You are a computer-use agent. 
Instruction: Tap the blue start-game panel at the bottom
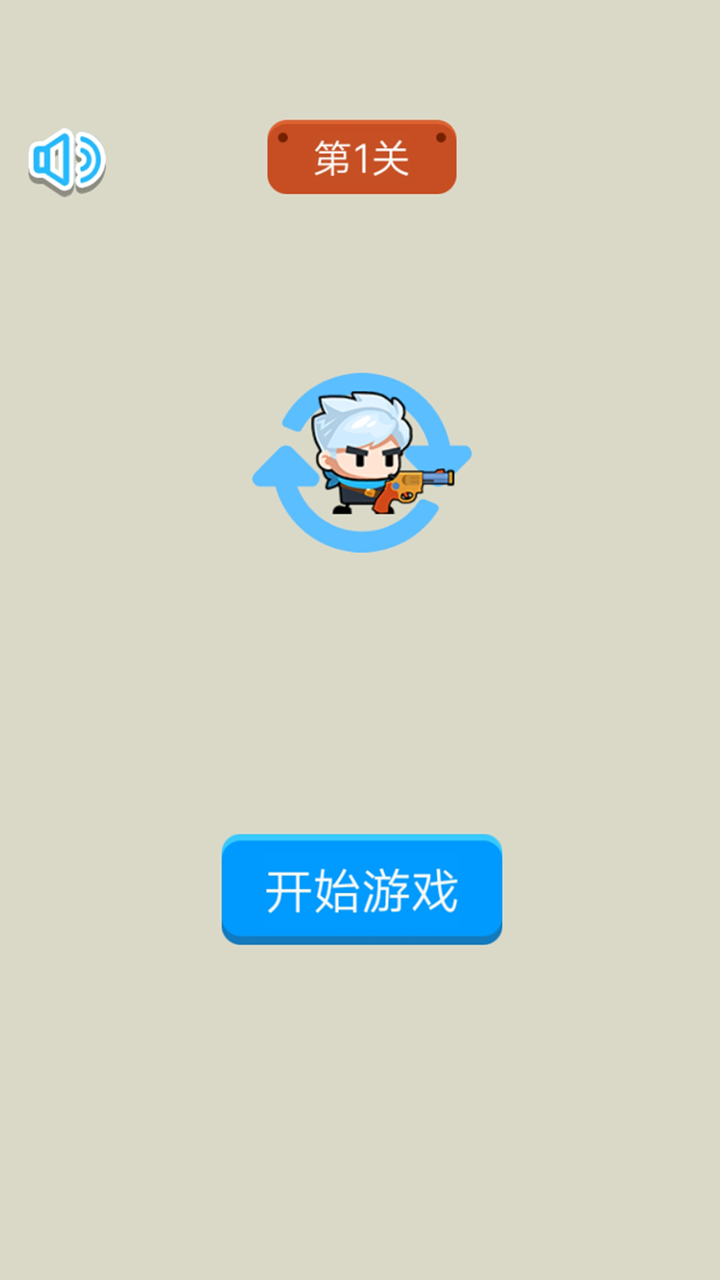pyautogui.click(x=360, y=888)
